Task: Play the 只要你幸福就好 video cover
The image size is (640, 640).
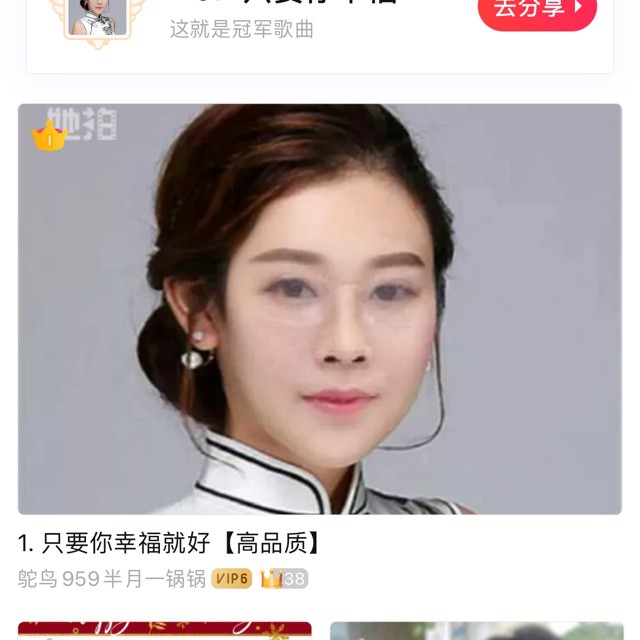Action: [x=320, y=309]
